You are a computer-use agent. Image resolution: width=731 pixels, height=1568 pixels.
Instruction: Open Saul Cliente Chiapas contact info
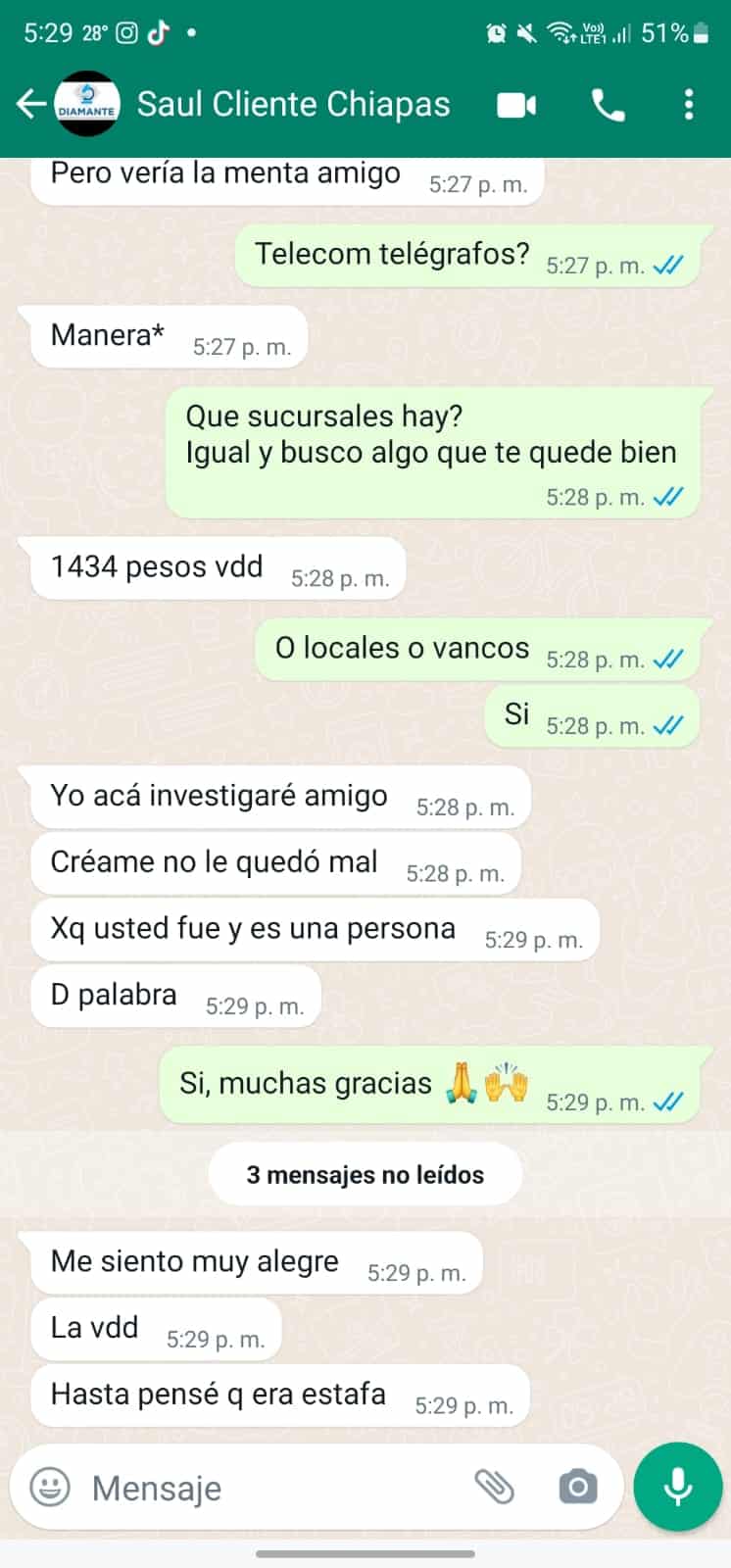click(x=293, y=104)
